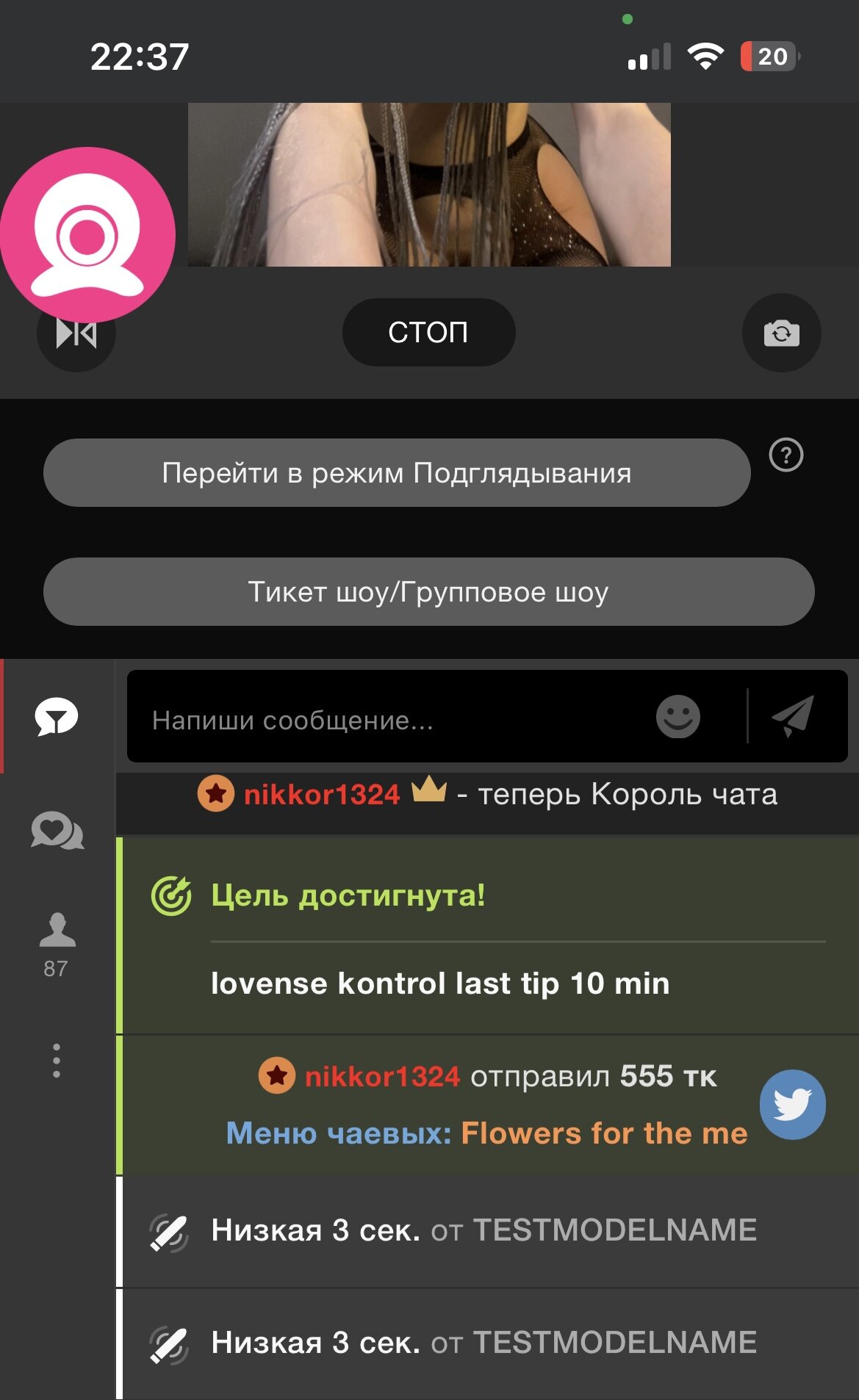Open the three-dot more options menu
The width and height of the screenshot is (859, 1400).
coord(57,1061)
